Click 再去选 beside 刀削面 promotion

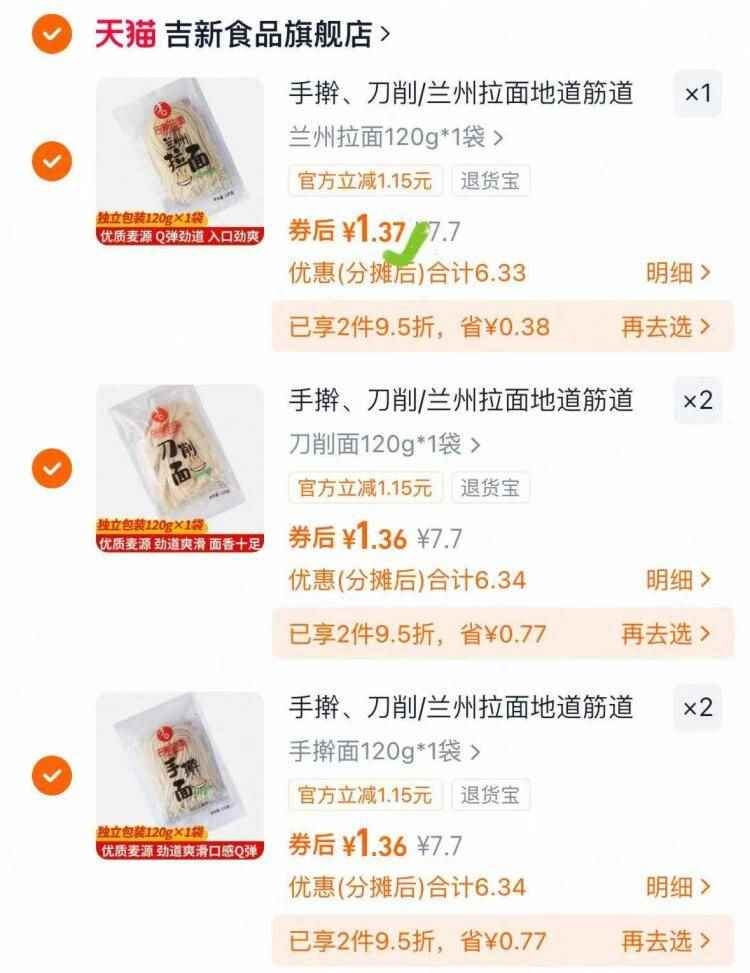pyautogui.click(x=663, y=634)
